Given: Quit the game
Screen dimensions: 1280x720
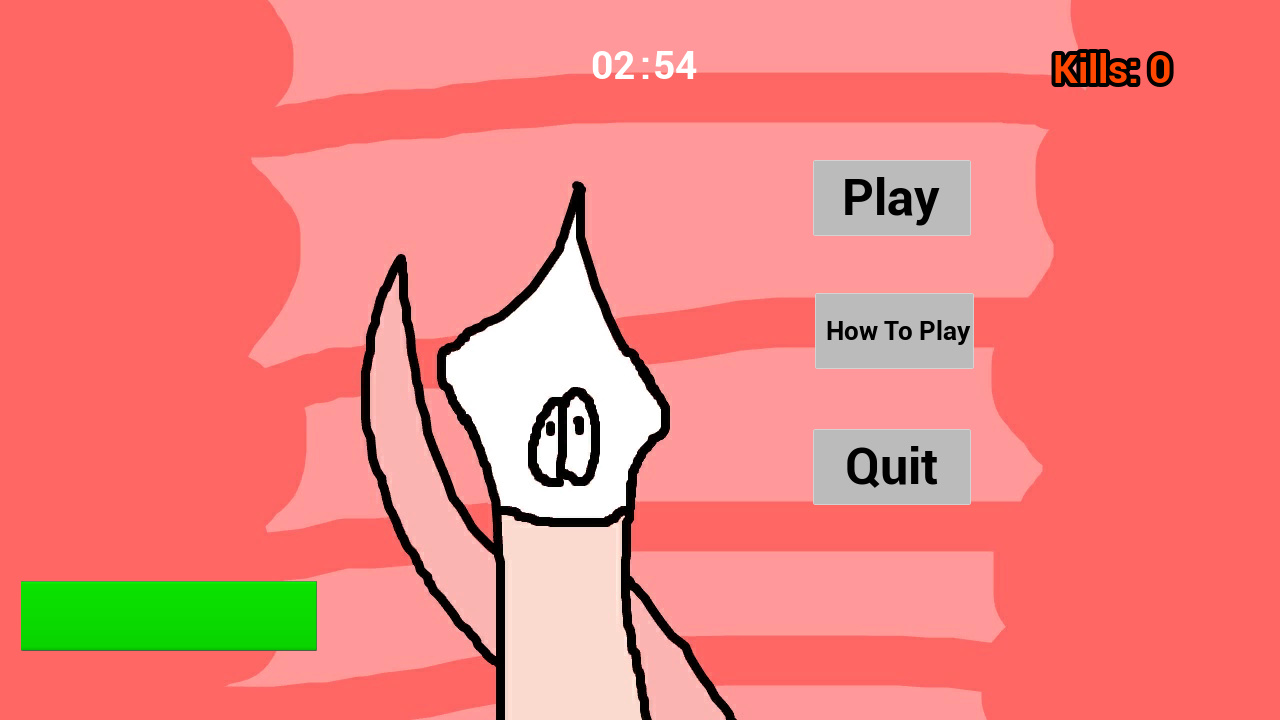Looking at the screenshot, I should tap(891, 467).
